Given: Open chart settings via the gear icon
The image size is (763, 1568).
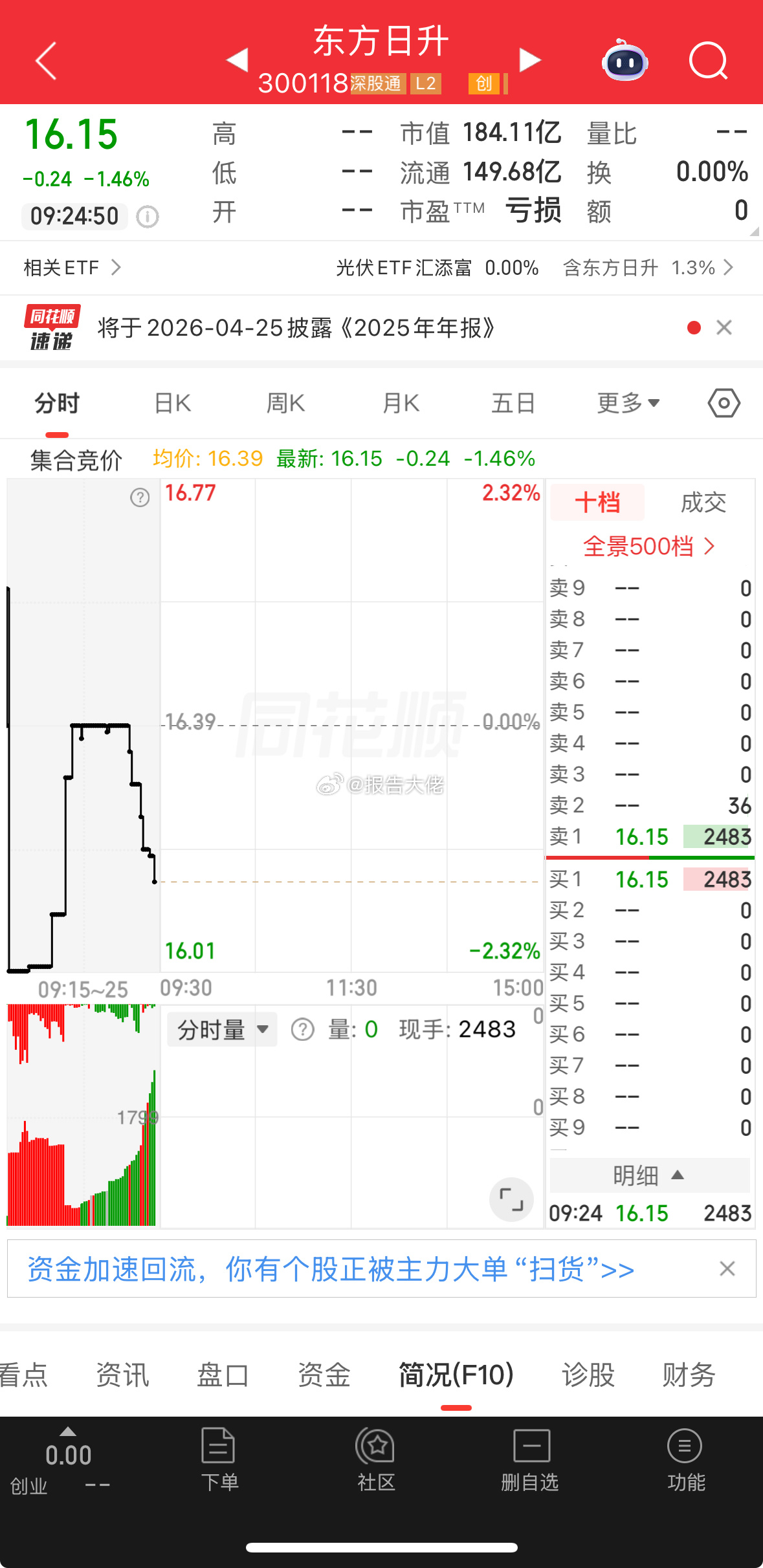Looking at the screenshot, I should [723, 402].
